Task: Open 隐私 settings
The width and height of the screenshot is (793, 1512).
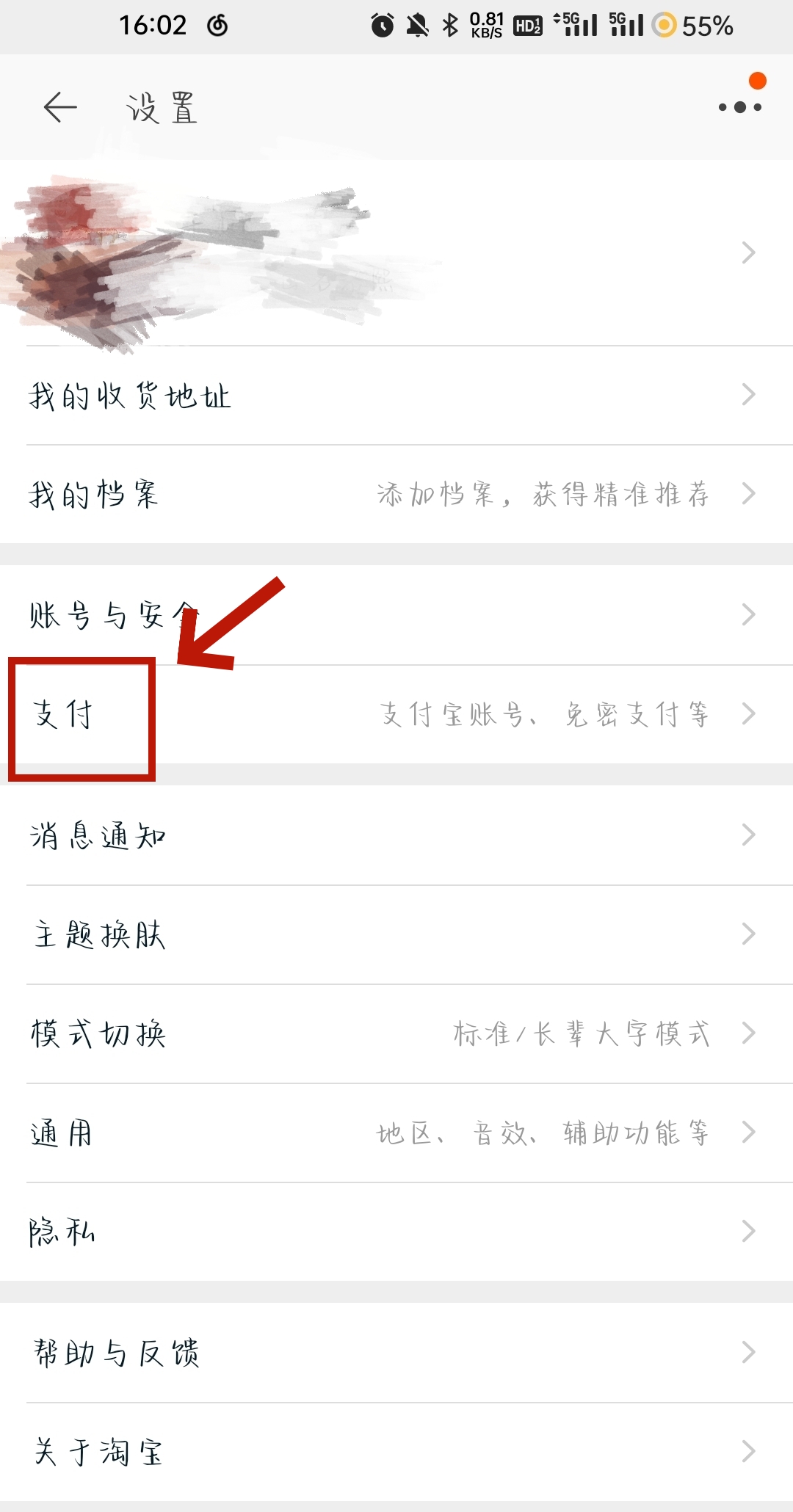Action: [396, 1232]
